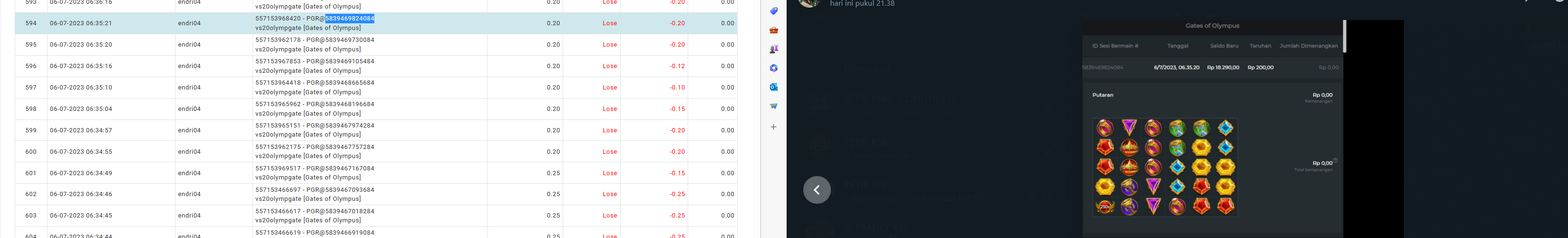This screenshot has width=1568, height=238.
Task: Open the Drop paper plane icon in the sidebar
Action: coord(773,106)
